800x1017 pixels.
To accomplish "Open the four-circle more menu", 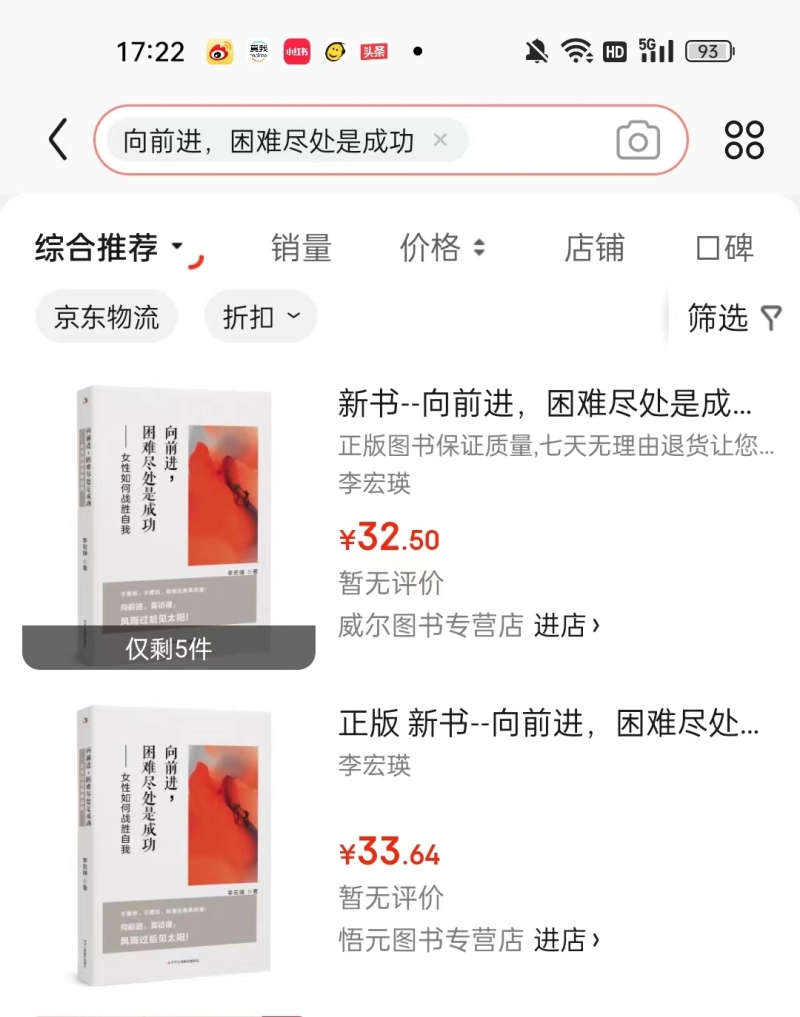I will [744, 140].
